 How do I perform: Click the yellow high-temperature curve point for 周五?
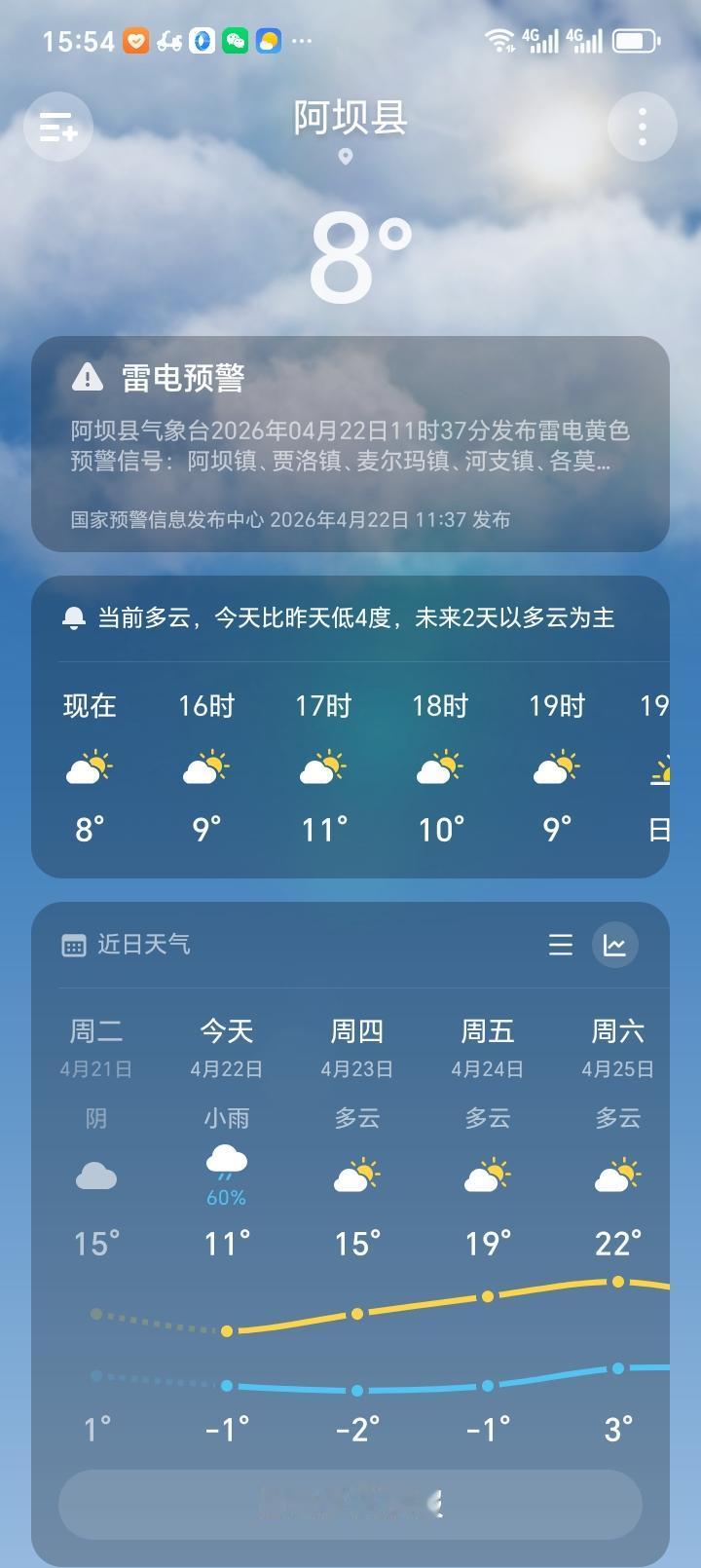pyautogui.click(x=486, y=1296)
